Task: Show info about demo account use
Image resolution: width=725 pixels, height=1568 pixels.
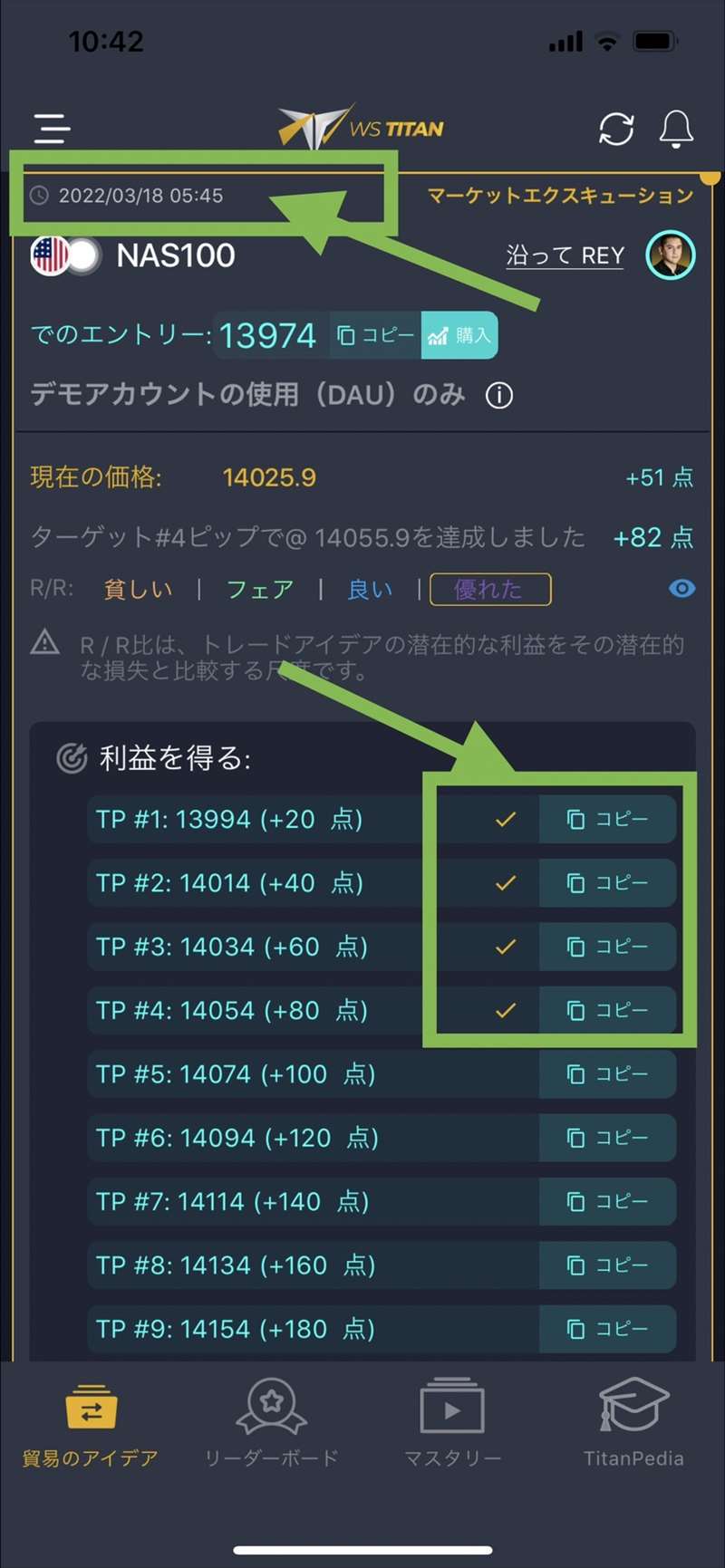Action: [x=499, y=396]
